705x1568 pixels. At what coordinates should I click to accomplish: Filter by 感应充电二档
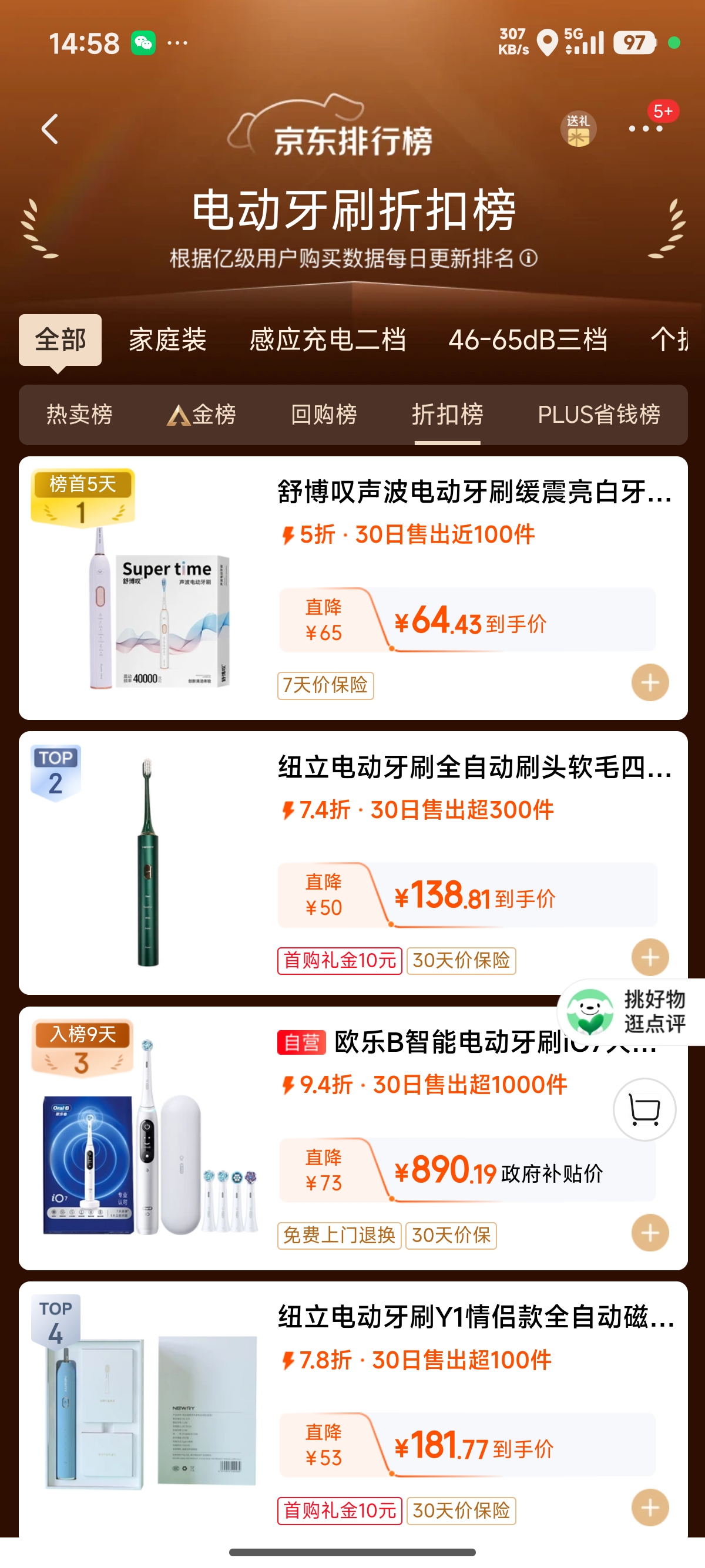(x=328, y=339)
